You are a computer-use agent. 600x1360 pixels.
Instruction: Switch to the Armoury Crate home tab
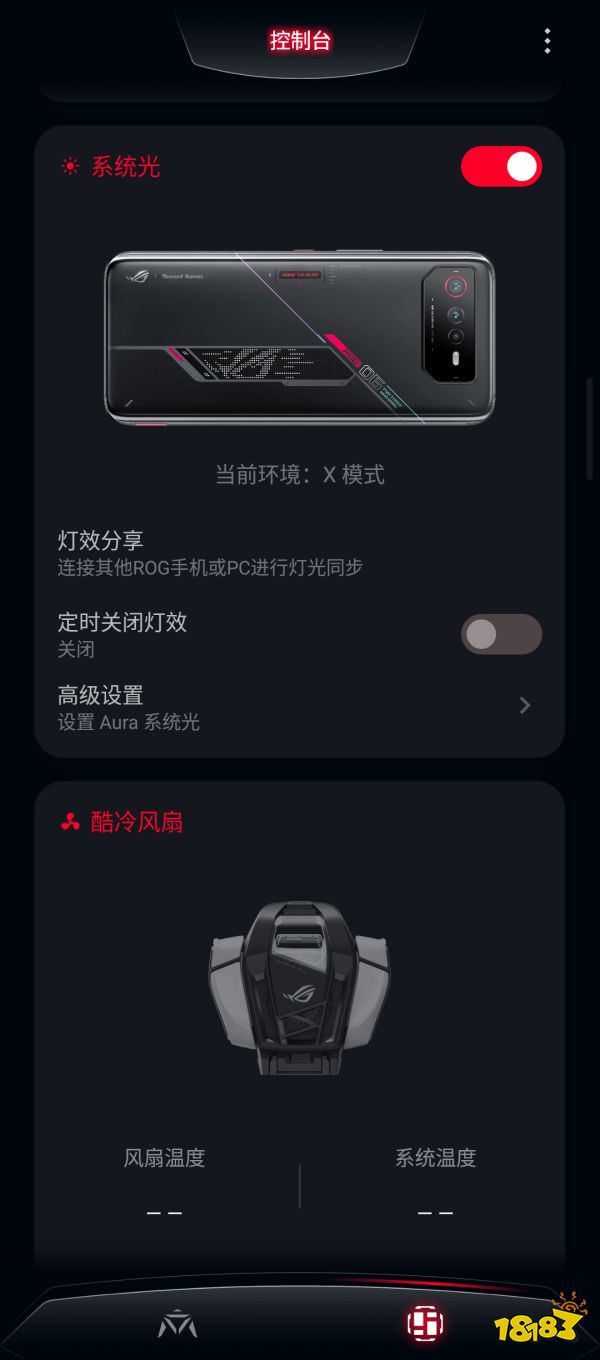177,1324
